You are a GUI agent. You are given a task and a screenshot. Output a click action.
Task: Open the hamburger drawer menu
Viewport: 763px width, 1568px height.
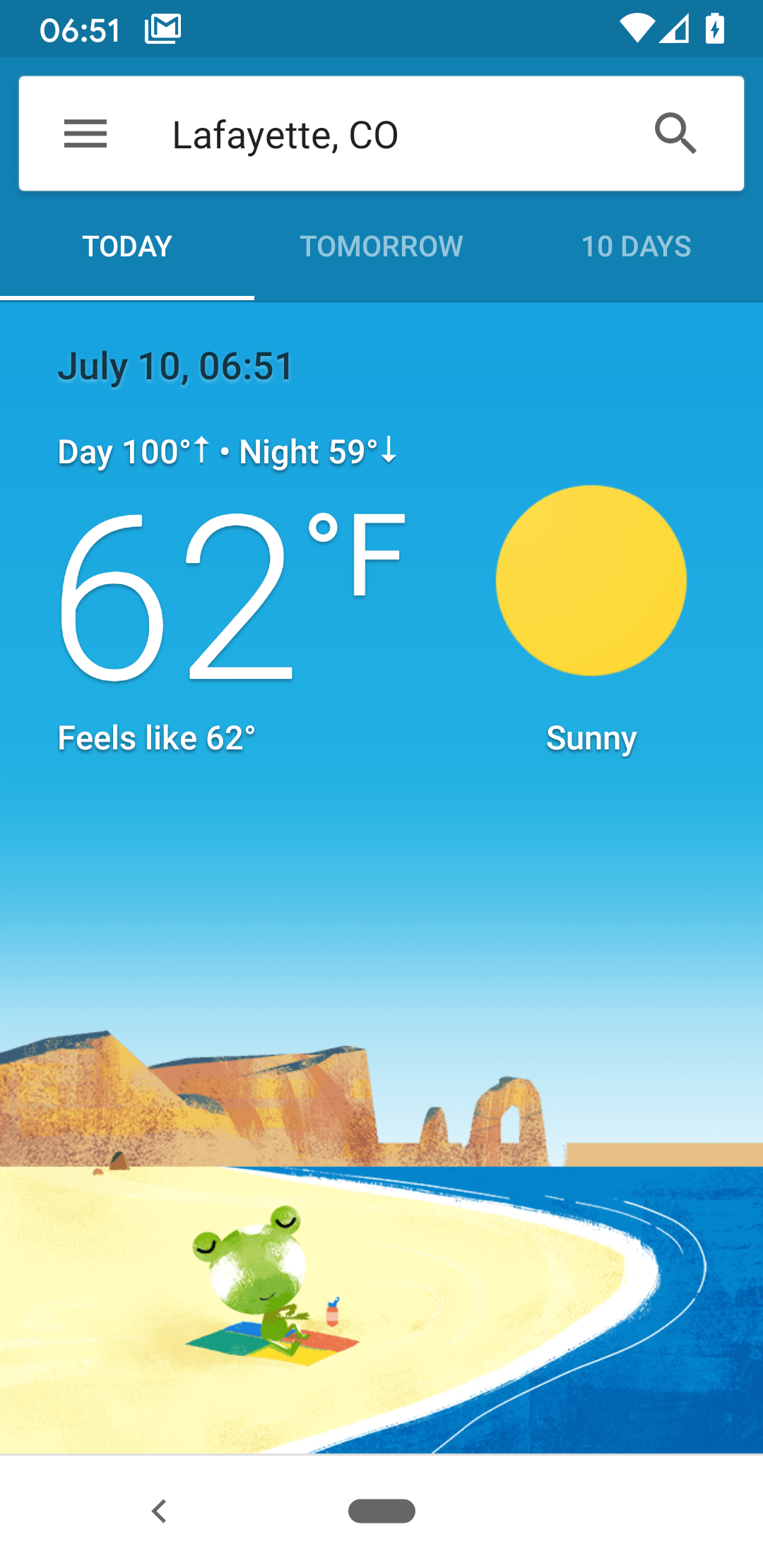[85, 133]
